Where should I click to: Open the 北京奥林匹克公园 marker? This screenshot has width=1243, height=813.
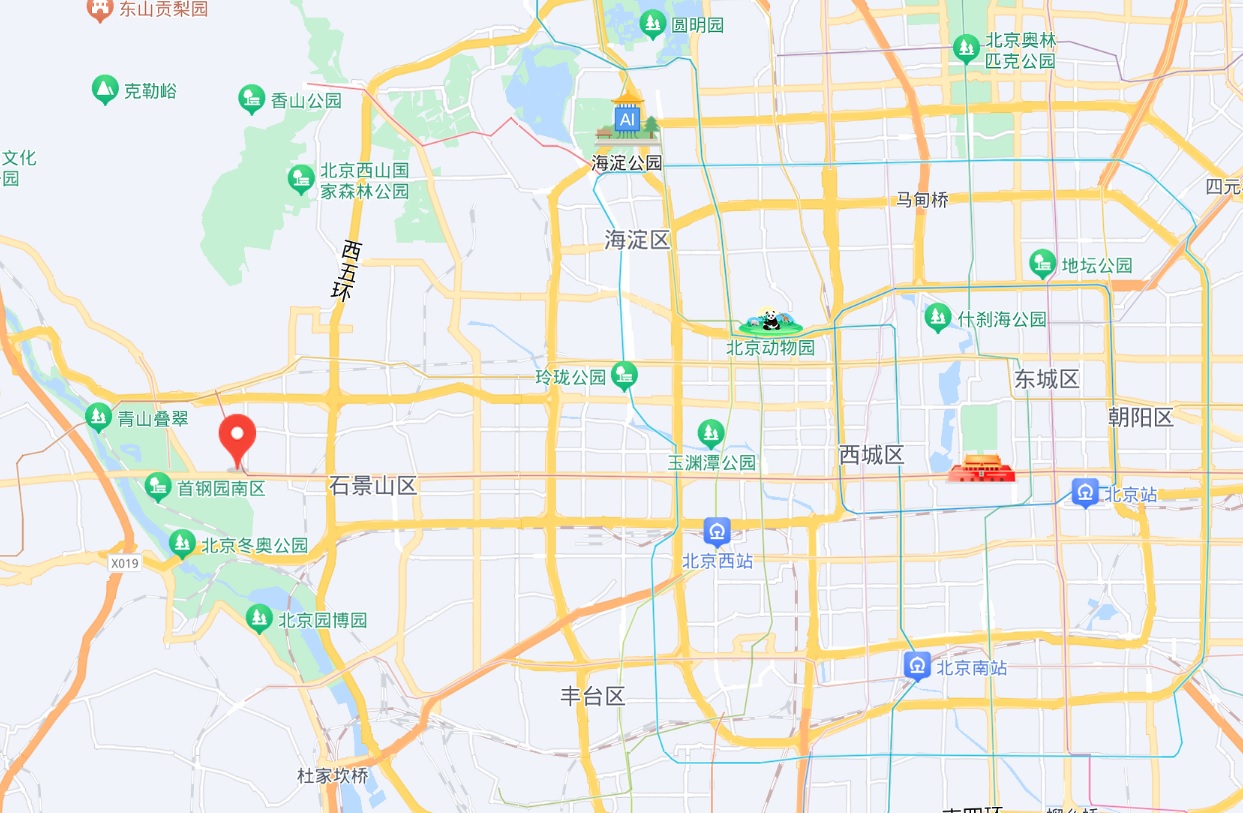tap(966, 48)
